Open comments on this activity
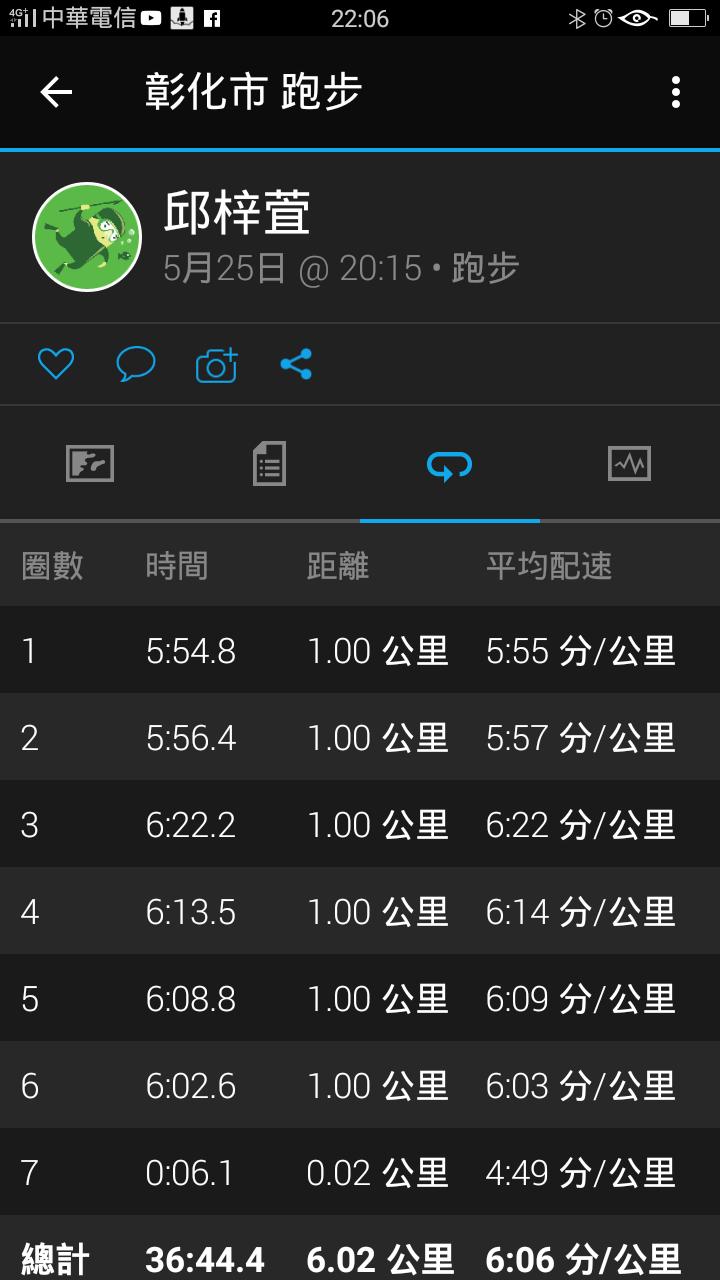This screenshot has width=720, height=1280. tap(136, 364)
